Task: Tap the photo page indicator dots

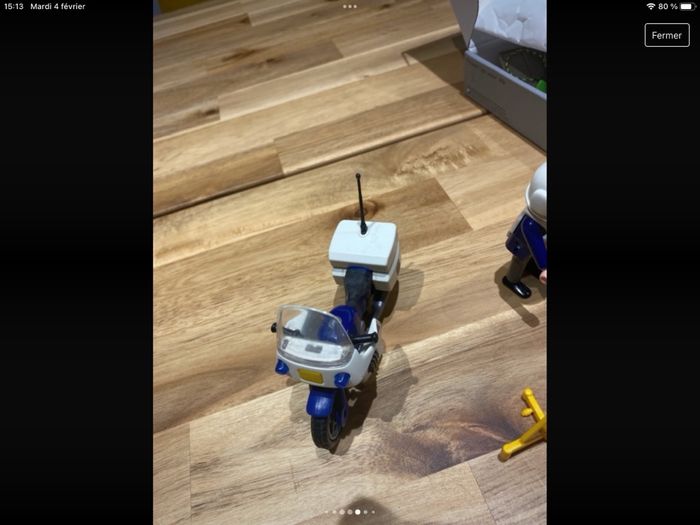Action: tap(350, 511)
